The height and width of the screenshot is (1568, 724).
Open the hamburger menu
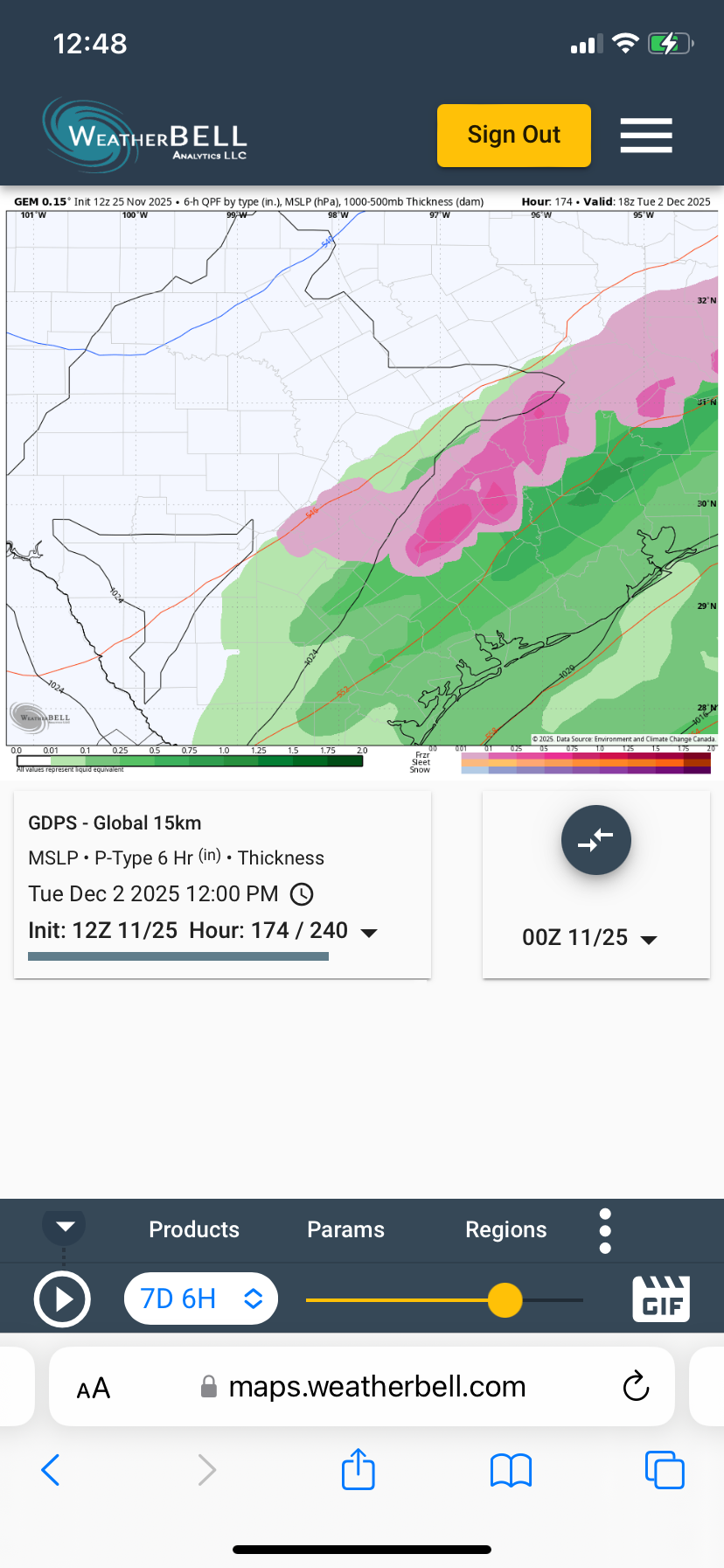click(x=646, y=135)
